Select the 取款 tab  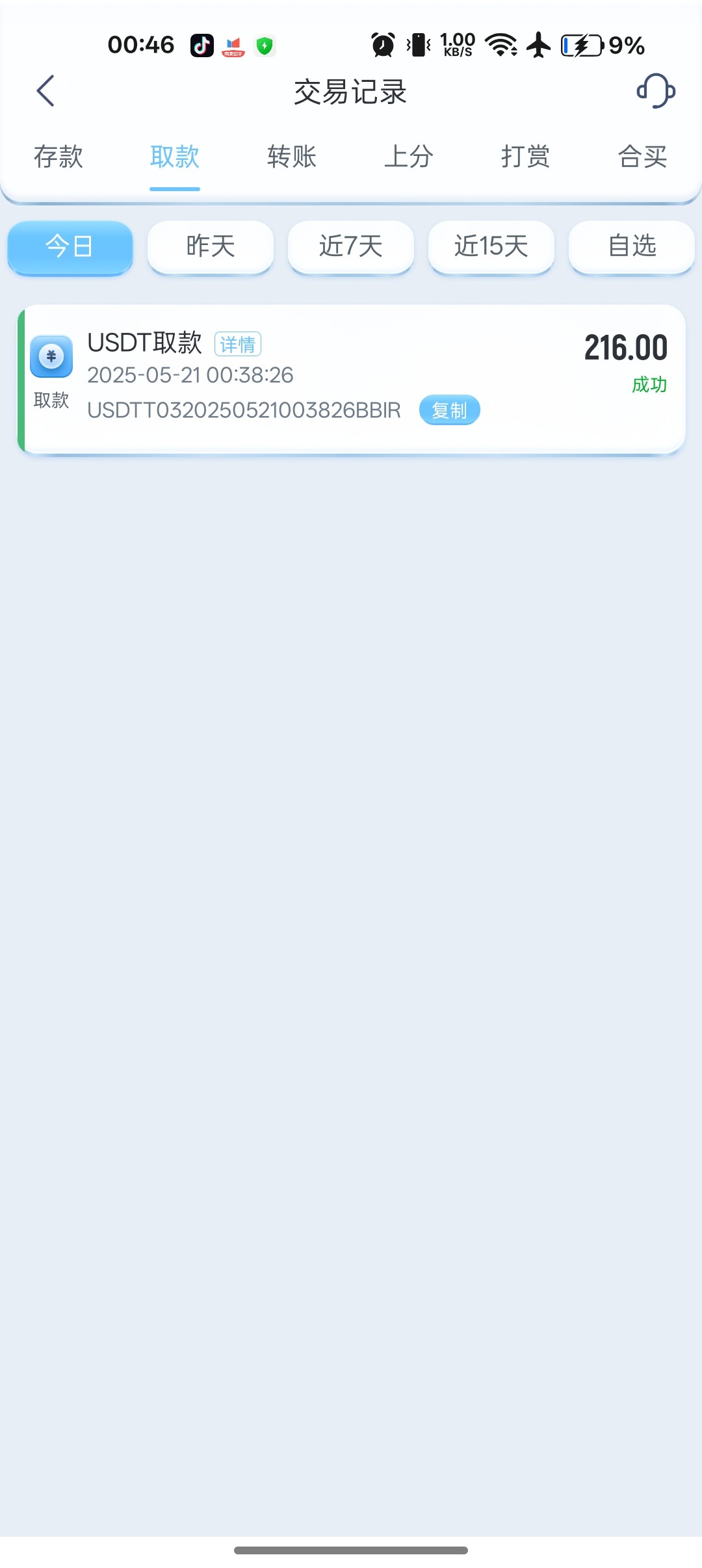pyautogui.click(x=175, y=157)
